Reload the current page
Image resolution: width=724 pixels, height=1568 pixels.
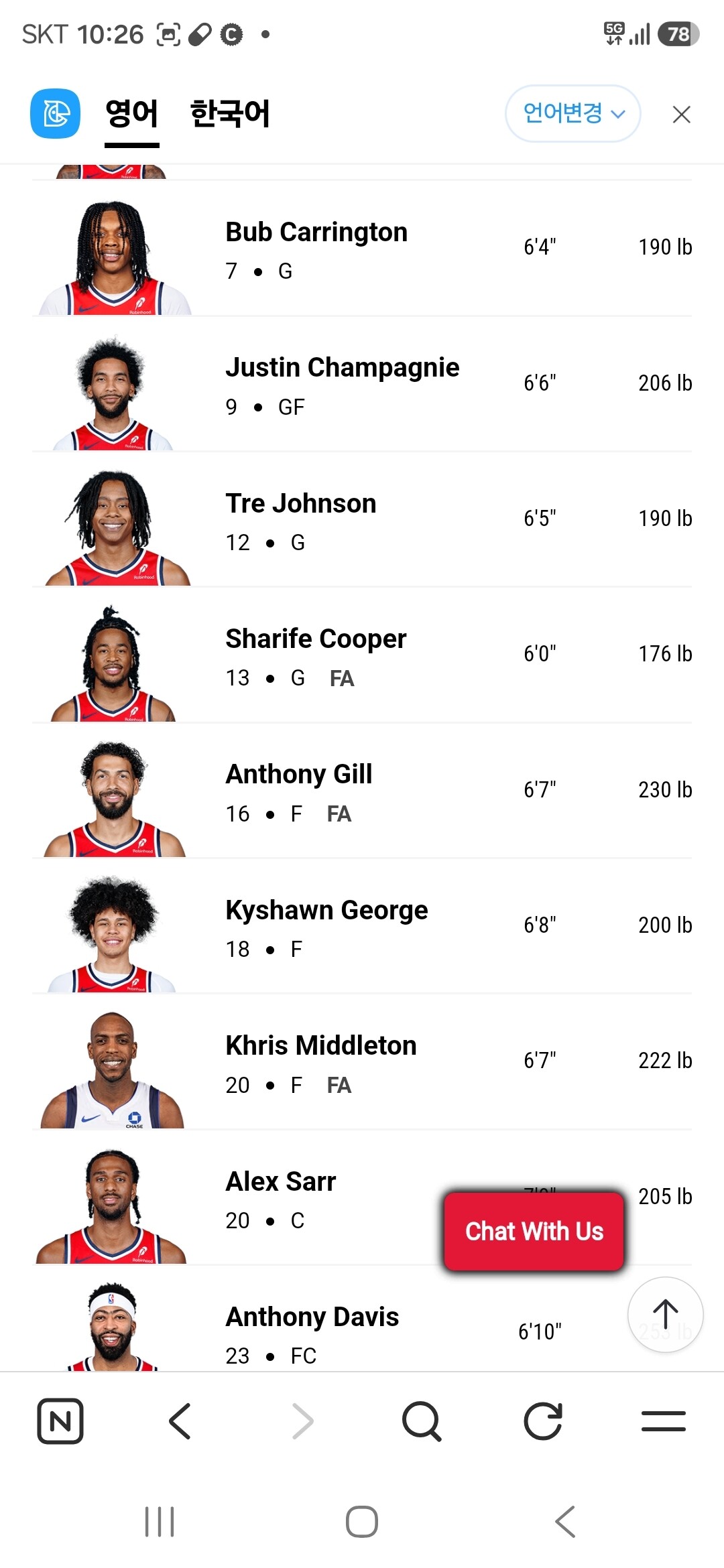click(542, 1421)
